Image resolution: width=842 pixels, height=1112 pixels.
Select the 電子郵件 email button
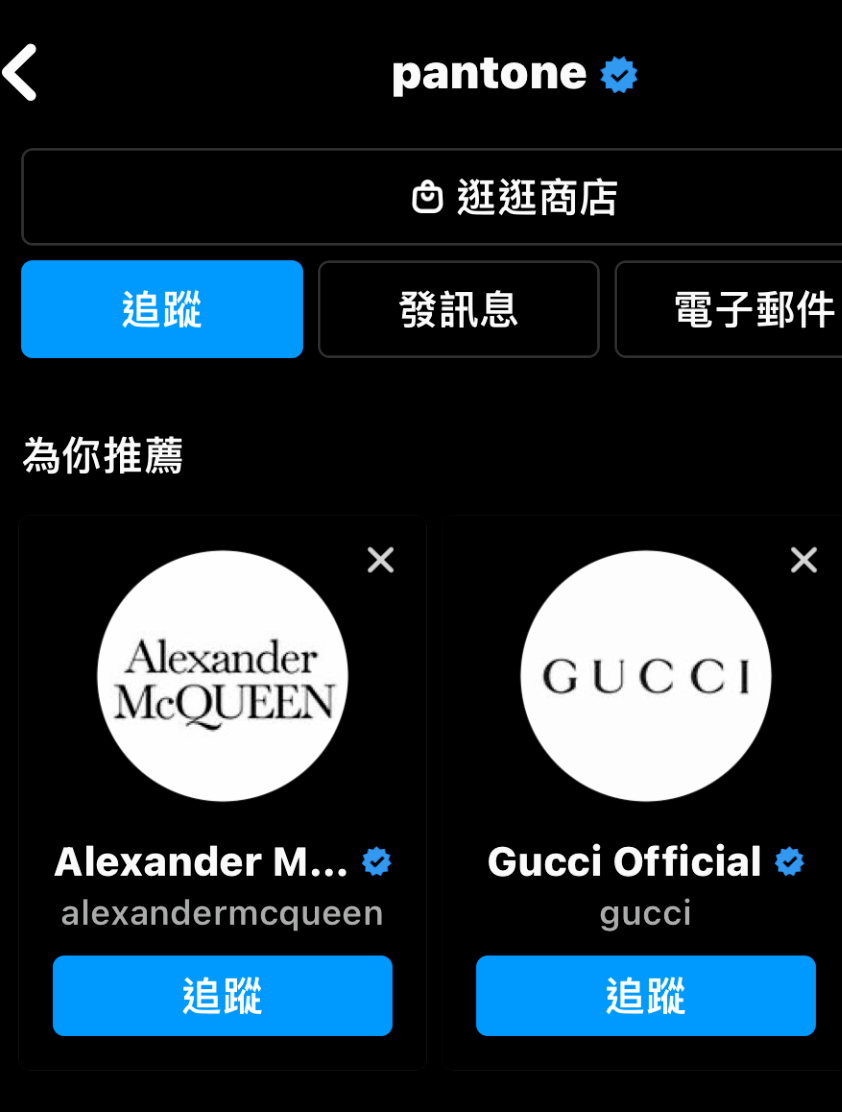[x=730, y=309]
